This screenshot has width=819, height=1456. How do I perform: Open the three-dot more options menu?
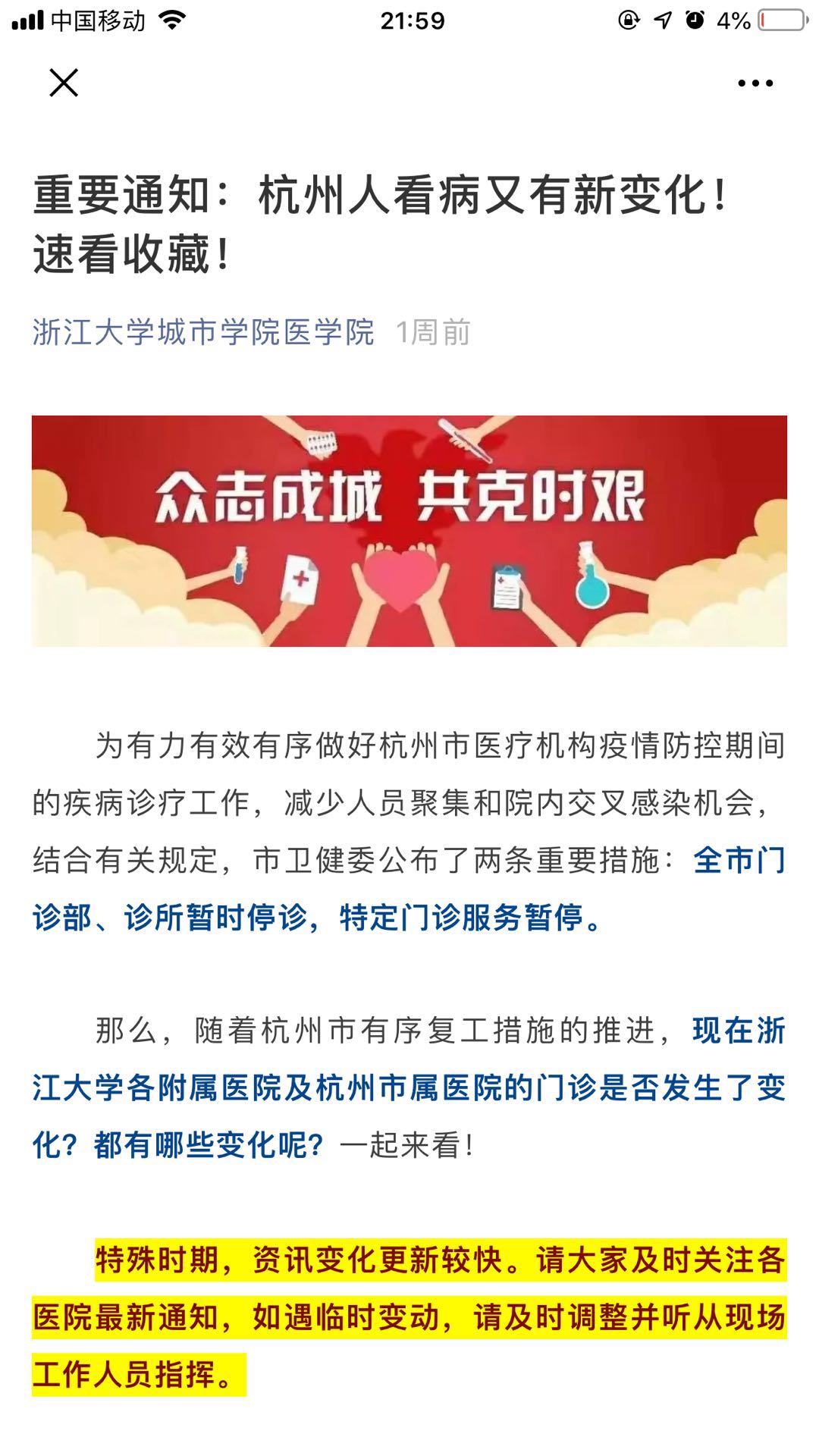(755, 83)
